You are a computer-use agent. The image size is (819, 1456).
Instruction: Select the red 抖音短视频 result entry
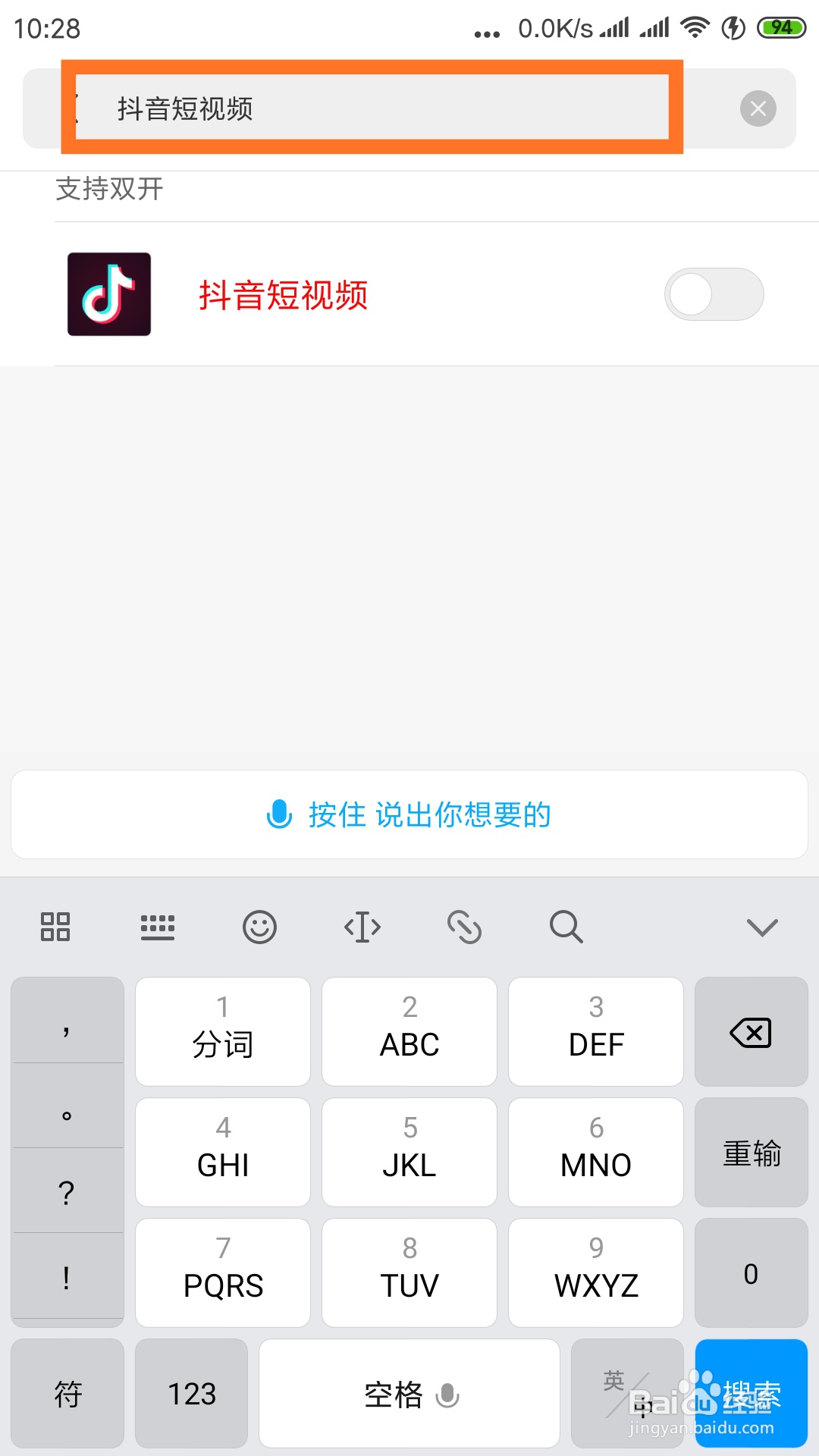click(283, 297)
